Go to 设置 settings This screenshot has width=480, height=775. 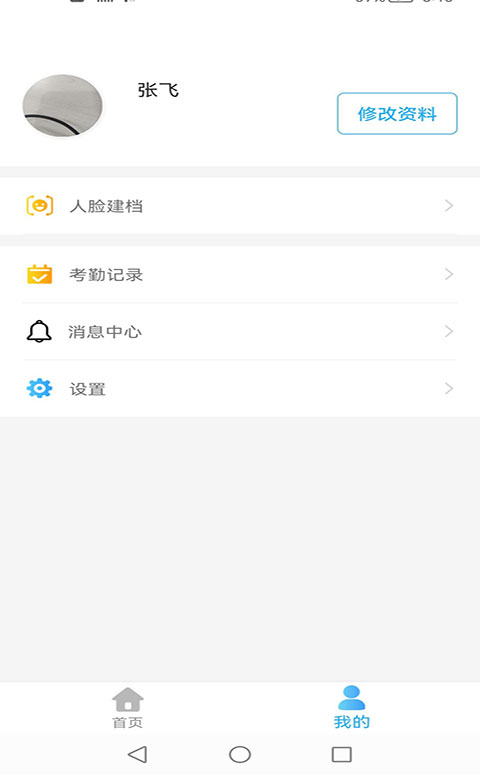[x=240, y=388]
